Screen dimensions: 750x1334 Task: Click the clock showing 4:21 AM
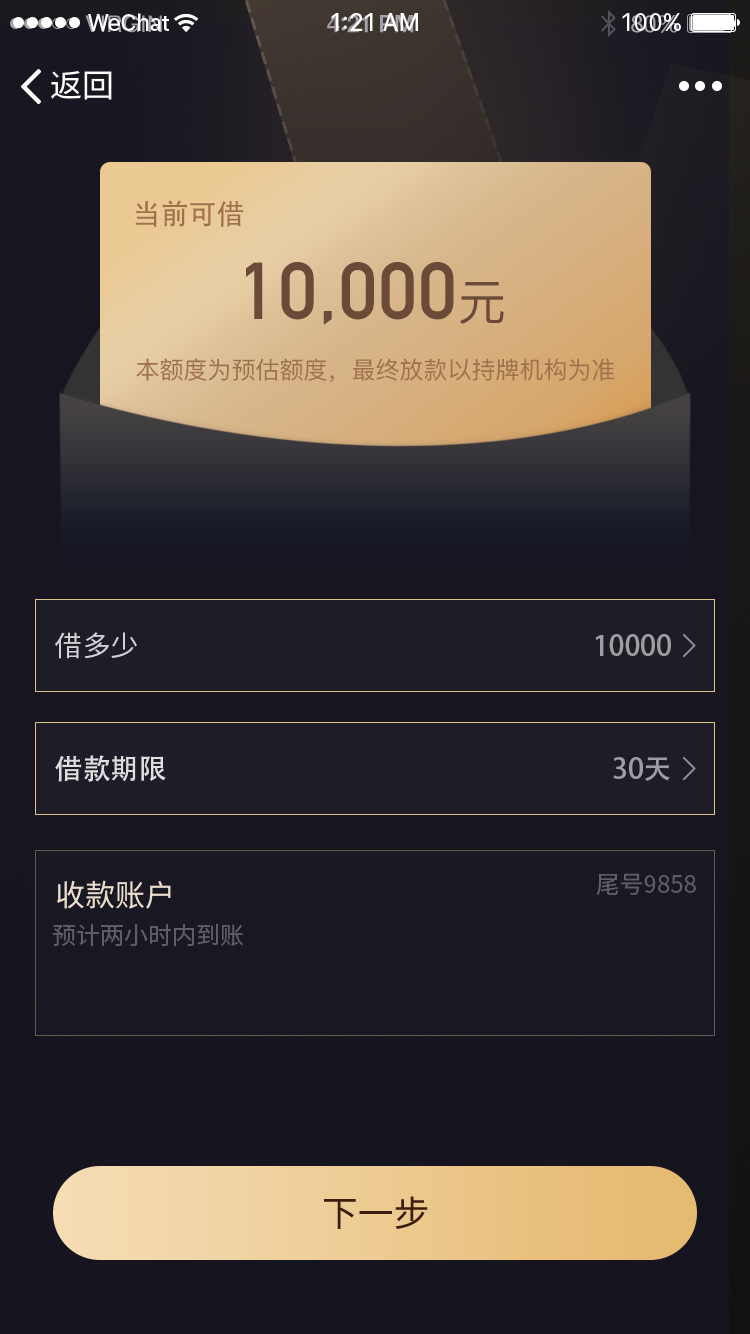[374, 20]
